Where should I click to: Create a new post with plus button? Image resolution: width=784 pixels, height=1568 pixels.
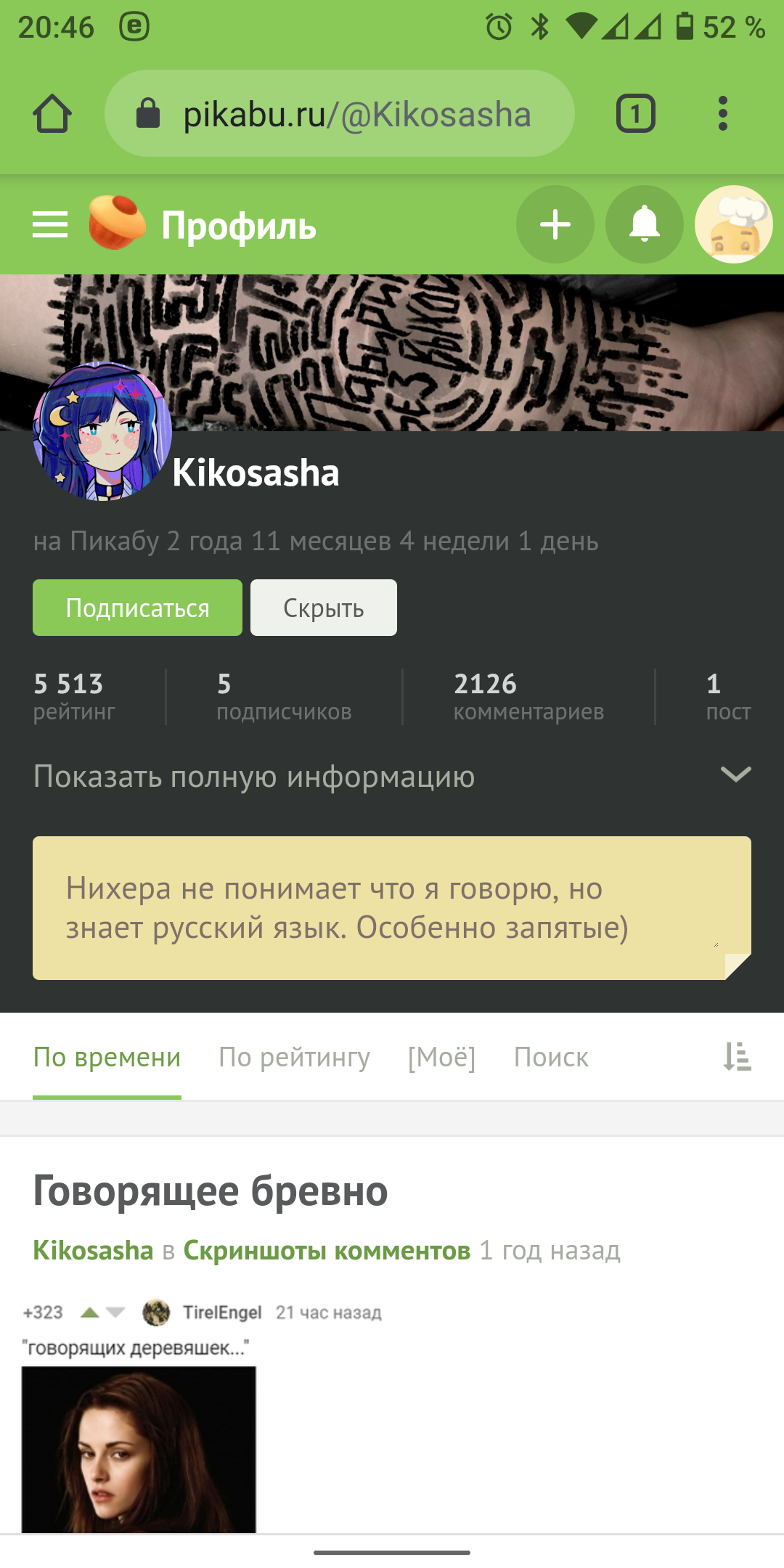point(555,224)
